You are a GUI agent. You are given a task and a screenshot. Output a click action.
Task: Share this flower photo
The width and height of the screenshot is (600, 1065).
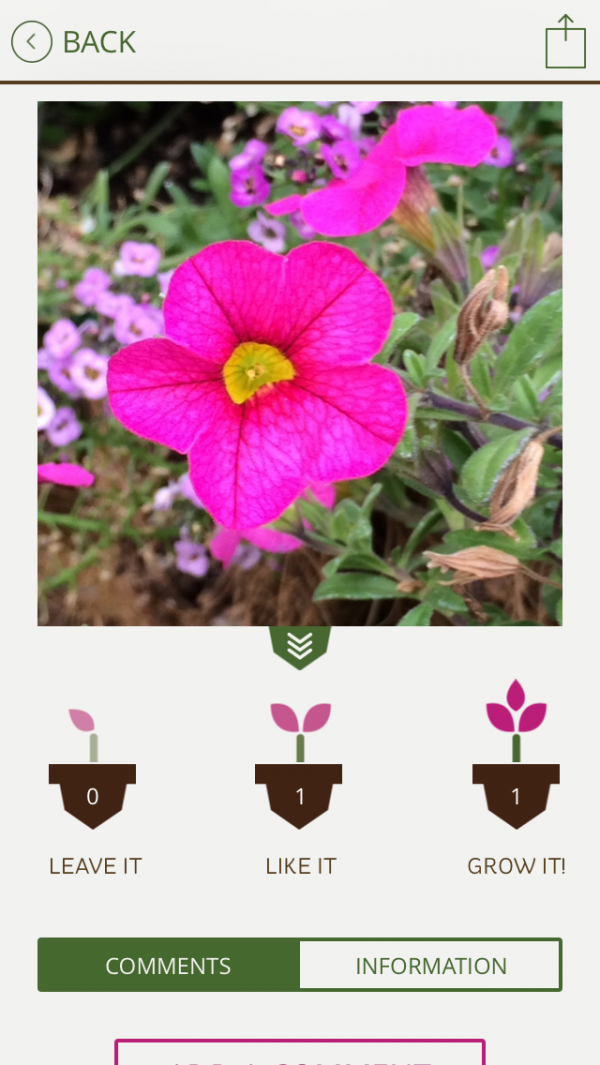click(565, 42)
